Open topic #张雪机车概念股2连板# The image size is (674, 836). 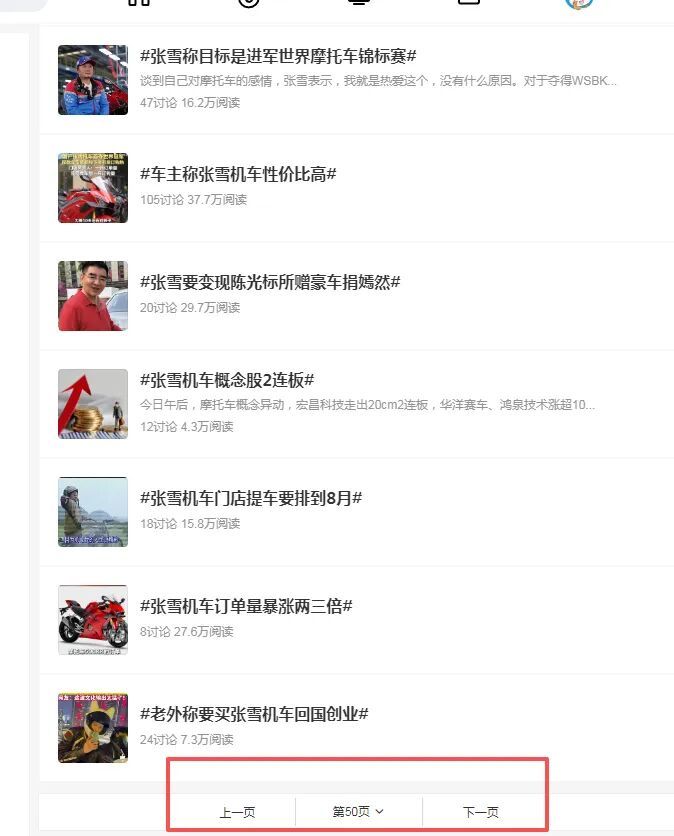tap(227, 380)
